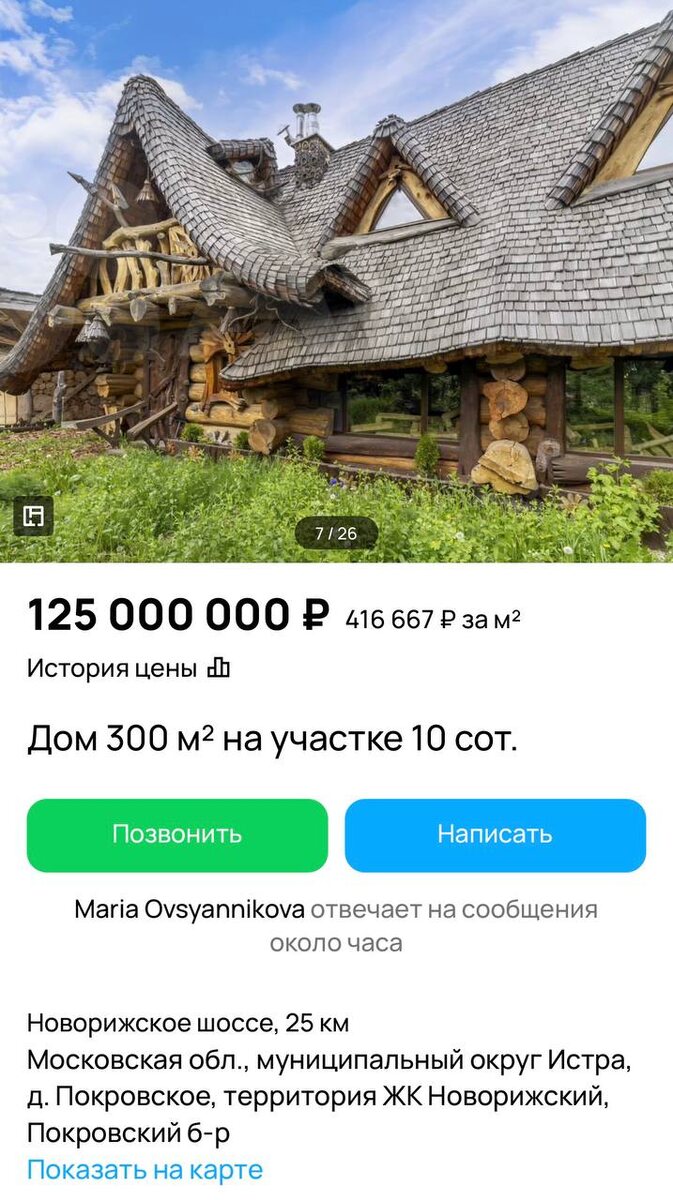Tap the blue Написать button
The image size is (673, 1200).
click(495, 835)
